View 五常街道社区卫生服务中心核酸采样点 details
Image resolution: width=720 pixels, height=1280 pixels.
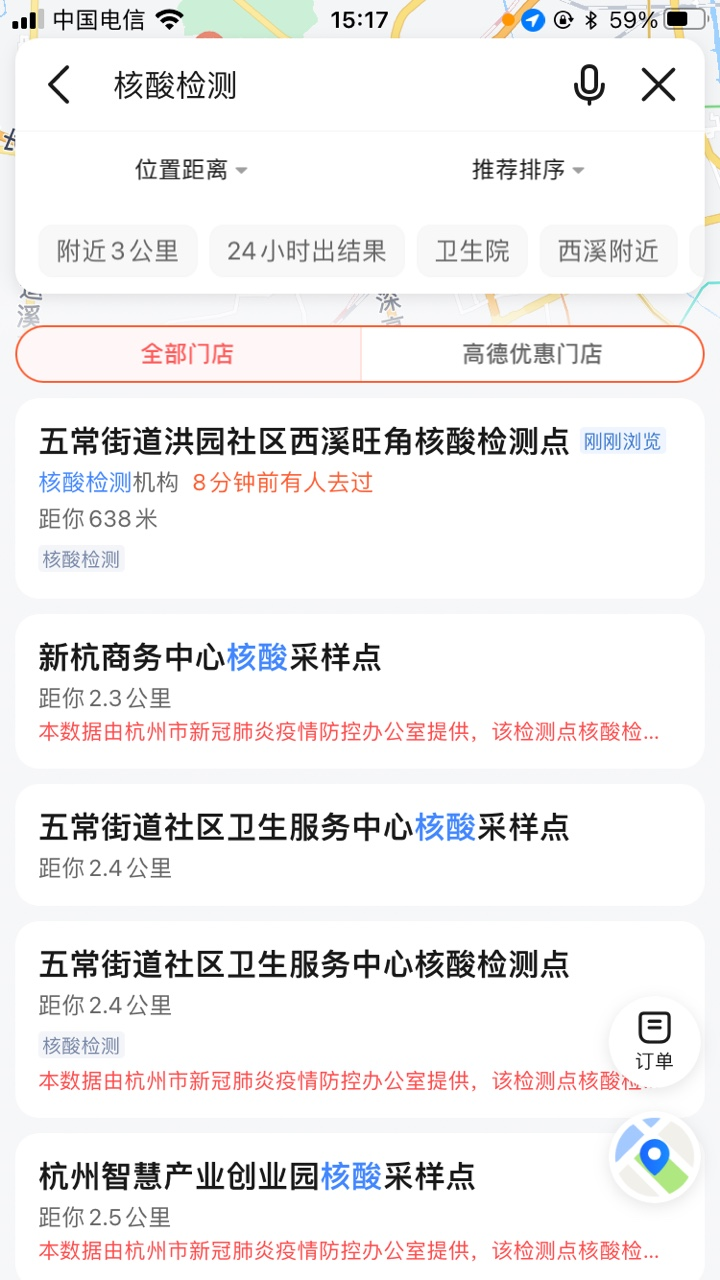tap(303, 827)
